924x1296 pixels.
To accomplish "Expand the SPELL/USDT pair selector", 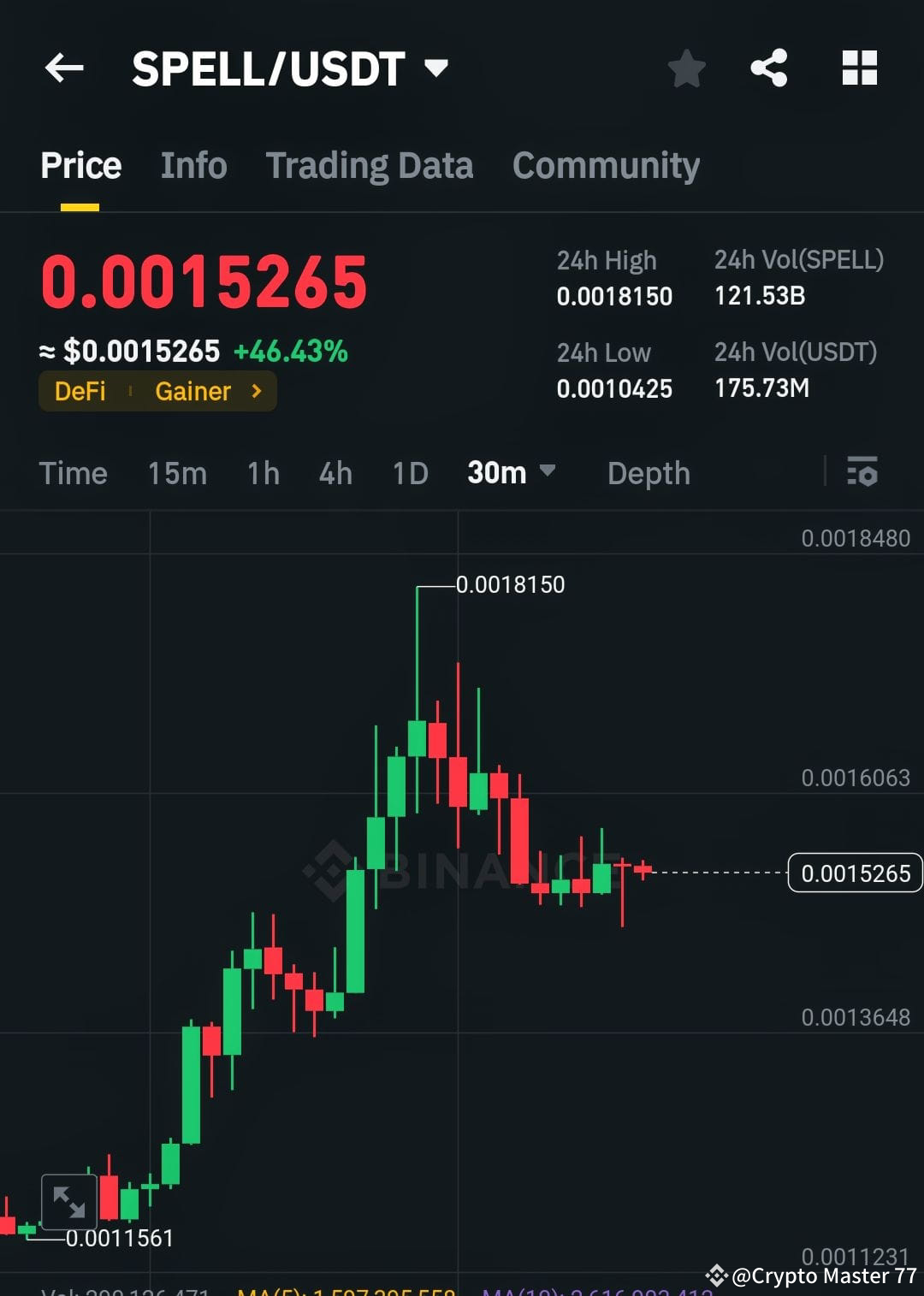I will coord(437,68).
